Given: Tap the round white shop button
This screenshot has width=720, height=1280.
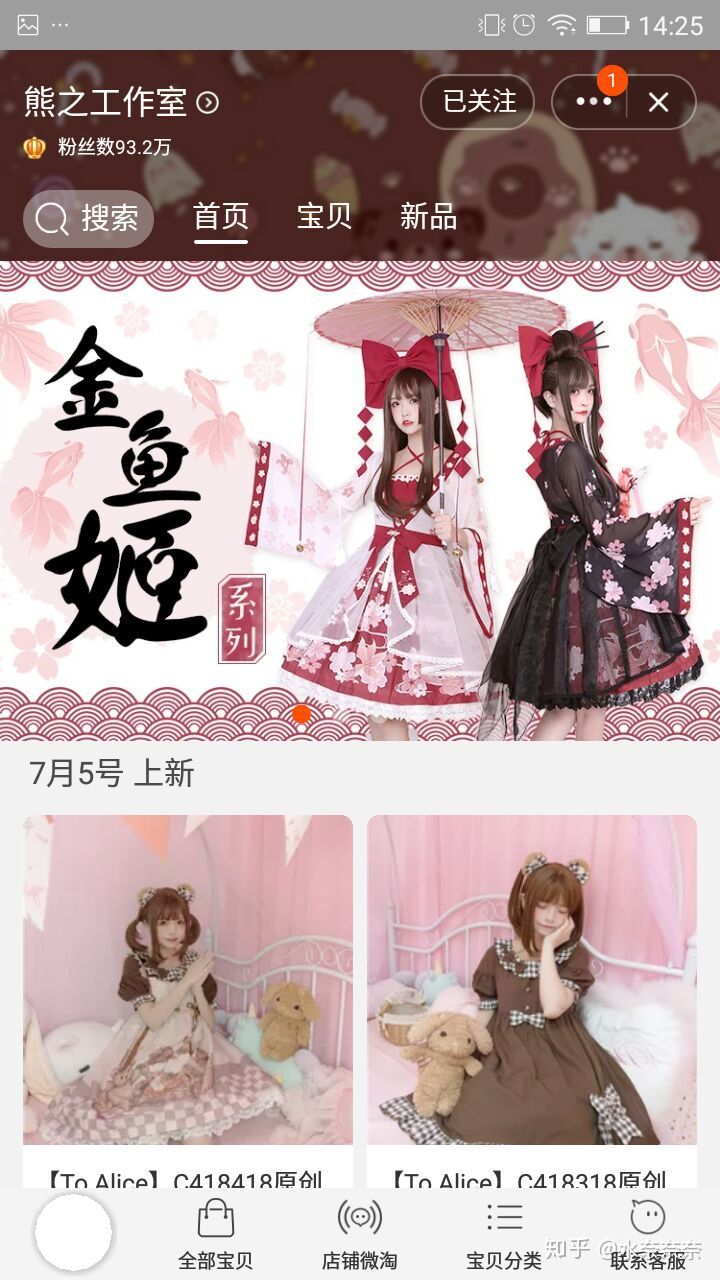Looking at the screenshot, I should tap(73, 1233).
